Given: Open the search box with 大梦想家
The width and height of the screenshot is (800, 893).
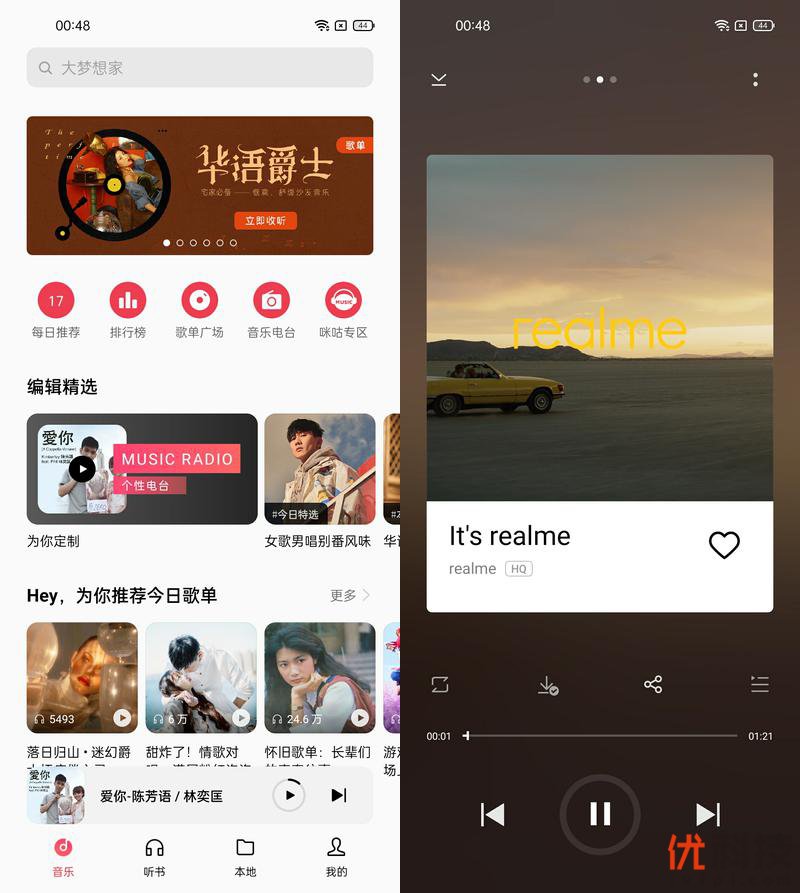Looking at the screenshot, I should [200, 68].
